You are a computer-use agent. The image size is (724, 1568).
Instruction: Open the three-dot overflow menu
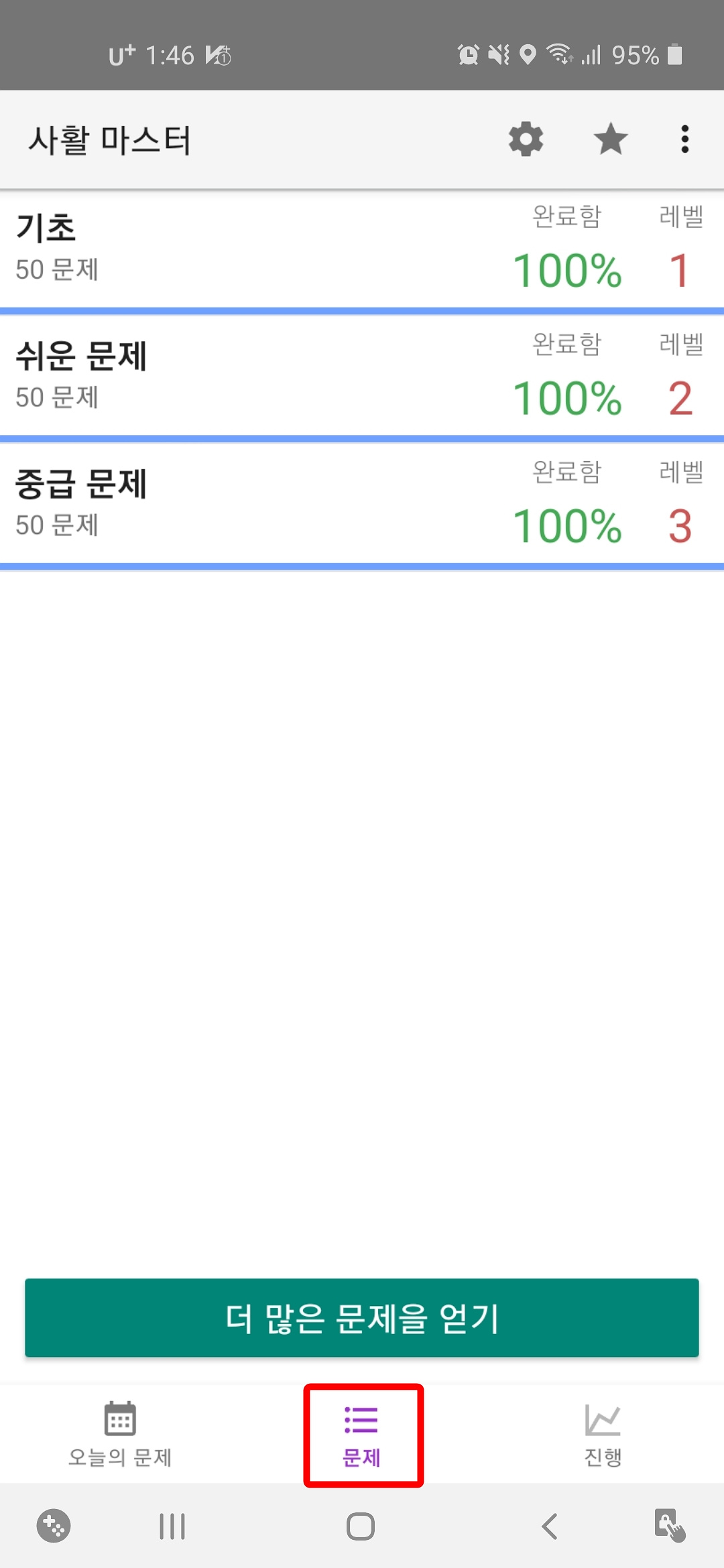pos(684,139)
